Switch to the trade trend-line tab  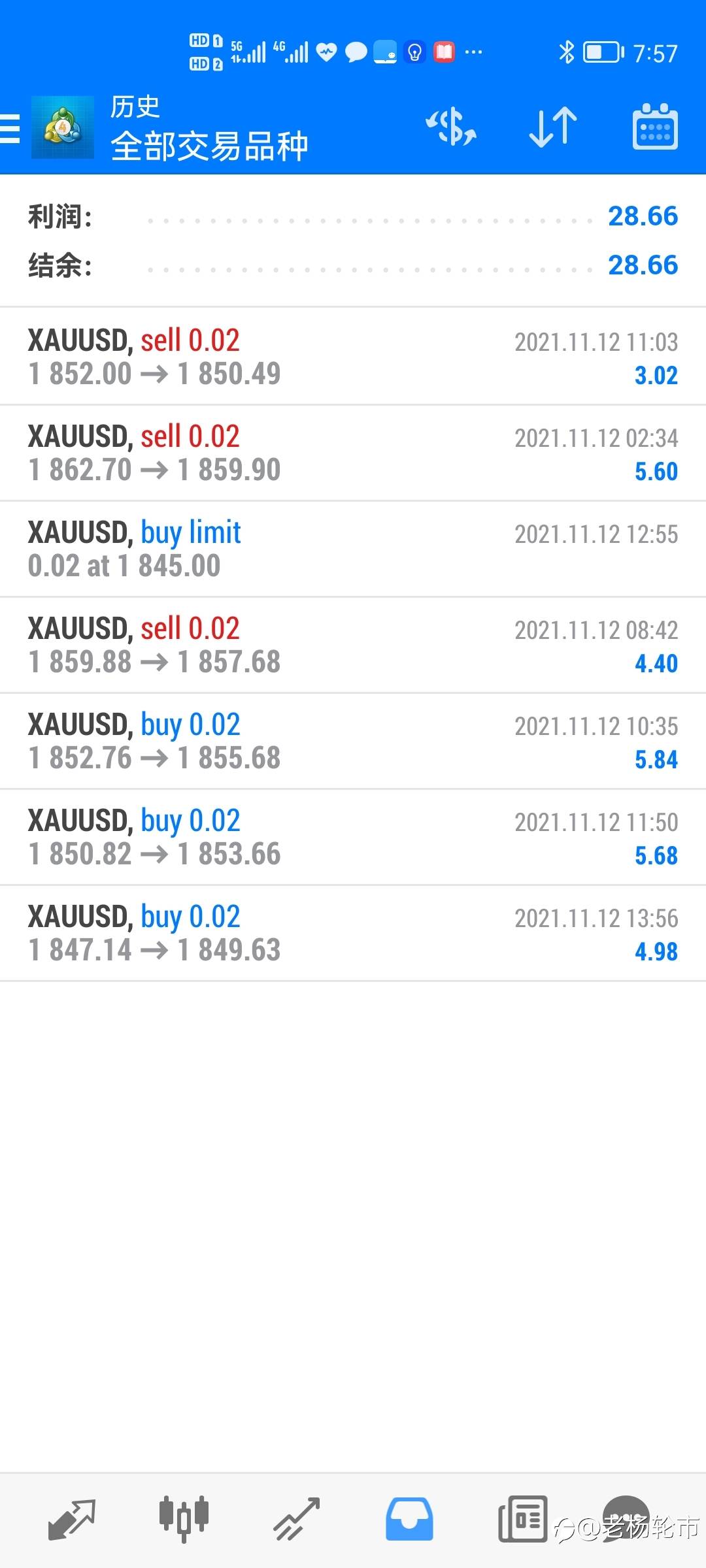tap(296, 1520)
